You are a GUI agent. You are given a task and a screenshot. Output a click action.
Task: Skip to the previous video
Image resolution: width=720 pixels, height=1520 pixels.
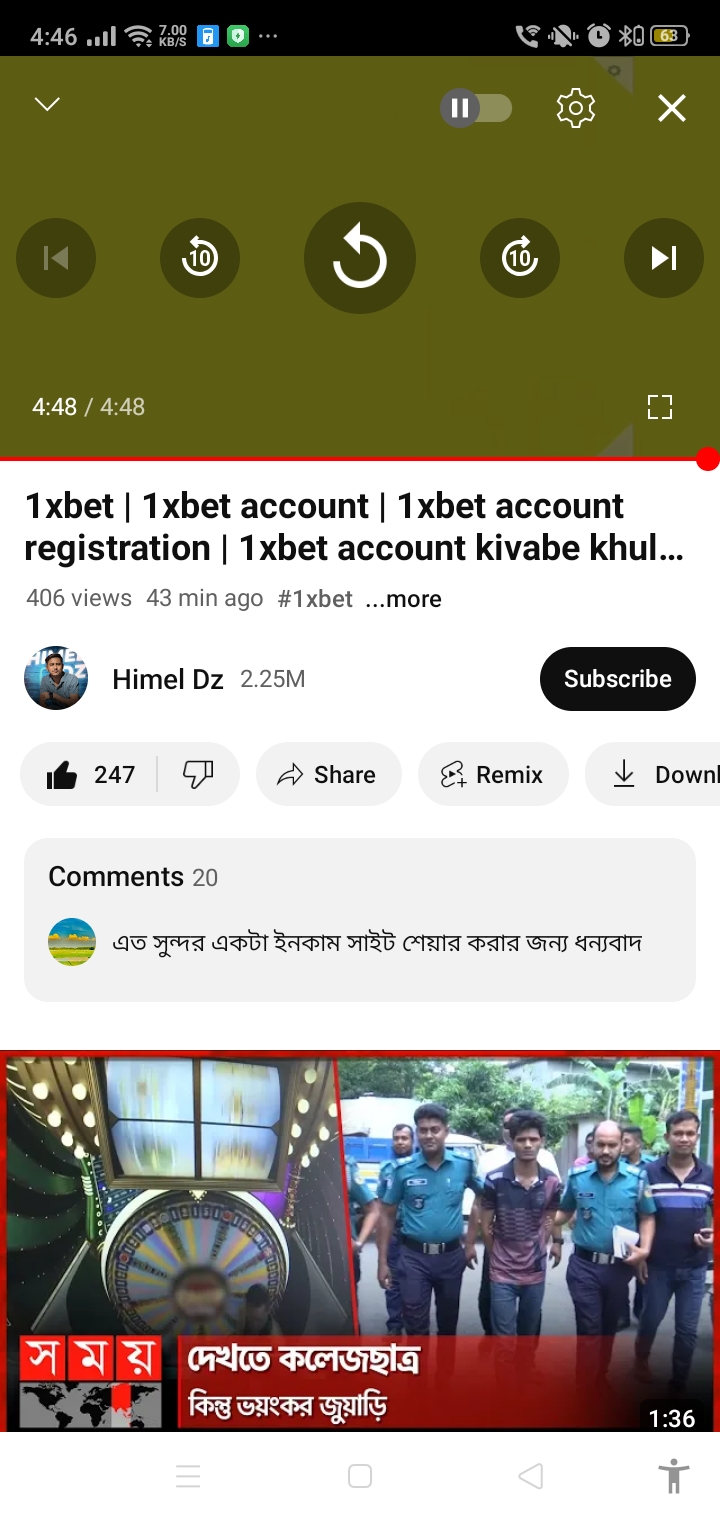(56, 258)
